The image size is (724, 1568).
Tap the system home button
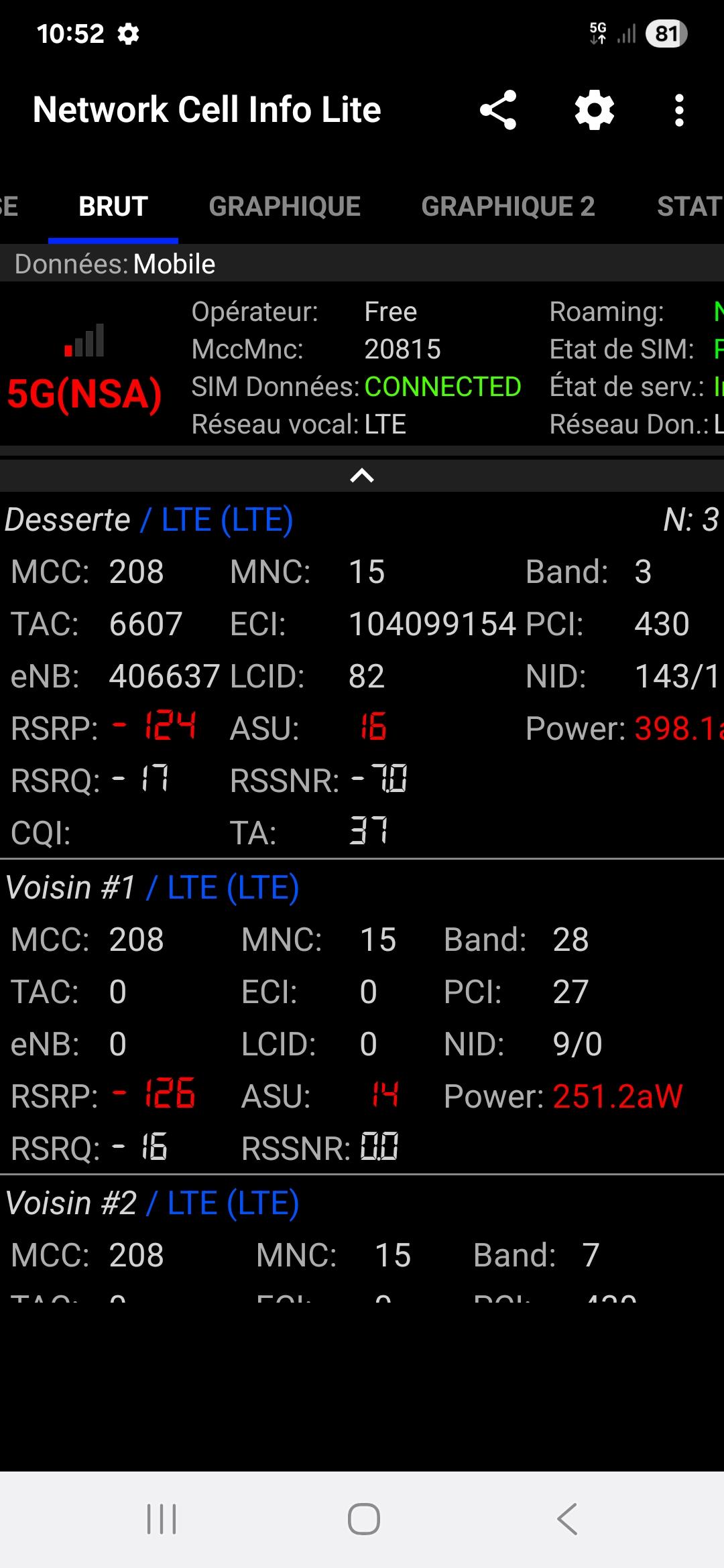coord(364,1518)
